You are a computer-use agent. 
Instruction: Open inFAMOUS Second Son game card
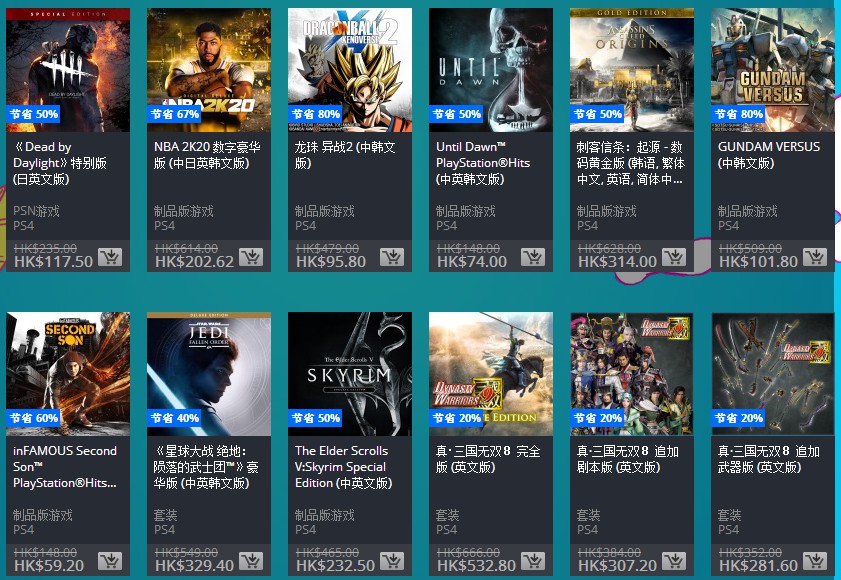68,374
